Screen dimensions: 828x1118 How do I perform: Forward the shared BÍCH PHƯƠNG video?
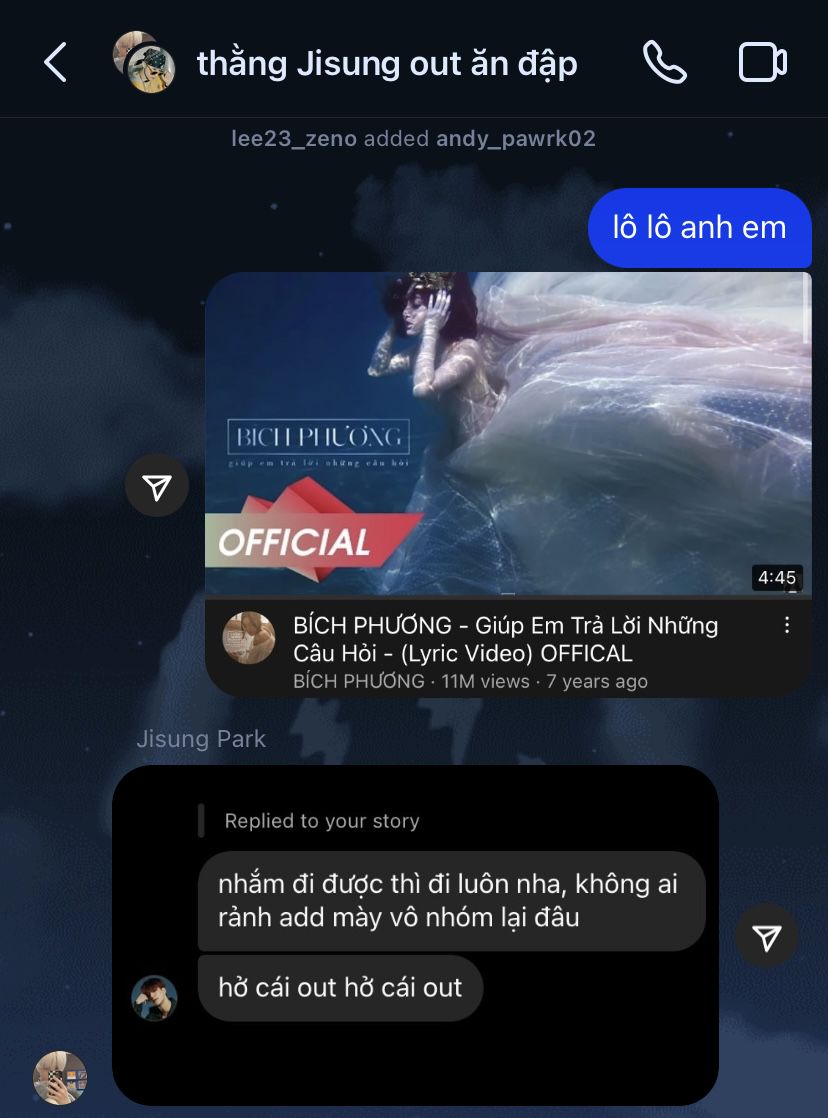pos(157,486)
